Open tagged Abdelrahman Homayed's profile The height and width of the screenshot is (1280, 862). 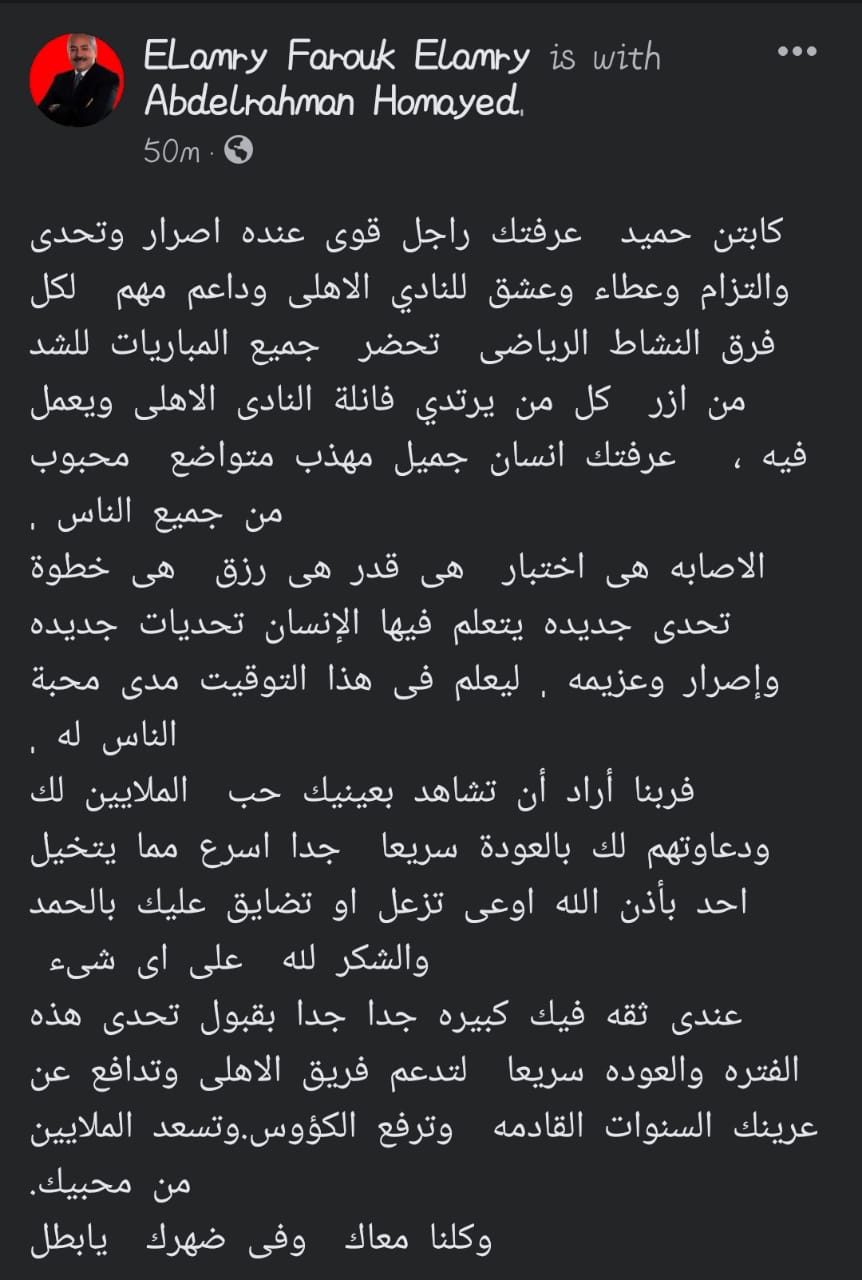(332, 103)
